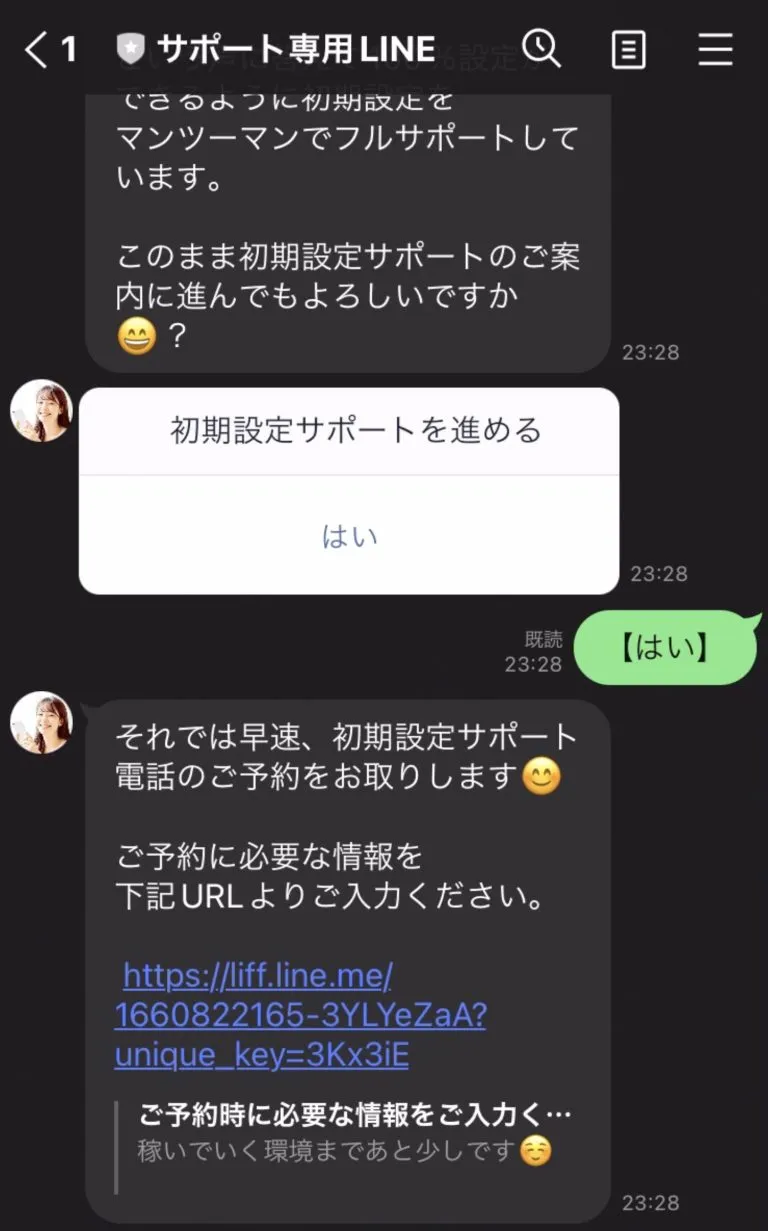This screenshot has width=768, height=1231.
Task: Open the notes icon in the header
Action: click(x=628, y=47)
